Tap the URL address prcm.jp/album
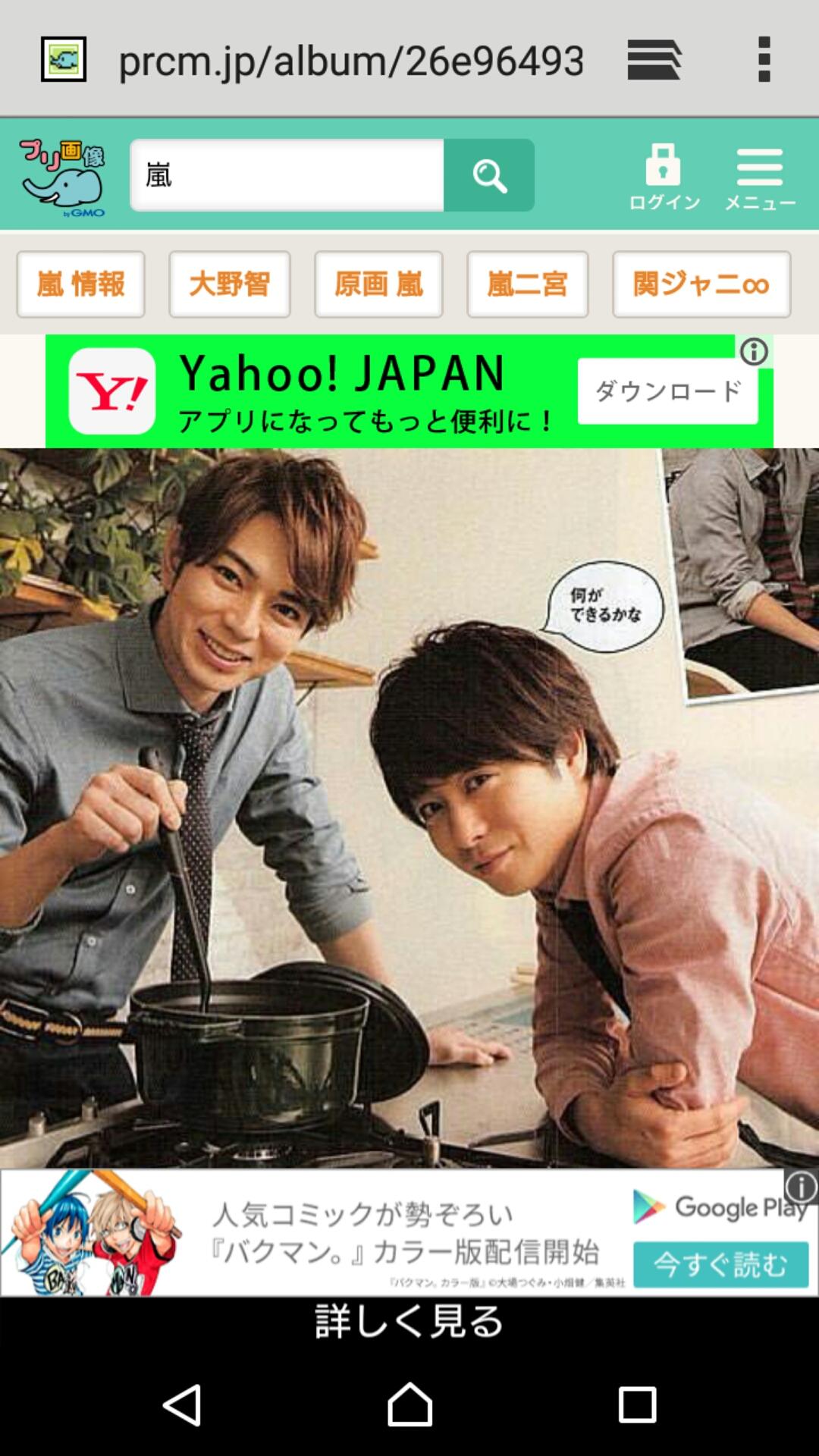This screenshot has width=819, height=1456. 351,61
